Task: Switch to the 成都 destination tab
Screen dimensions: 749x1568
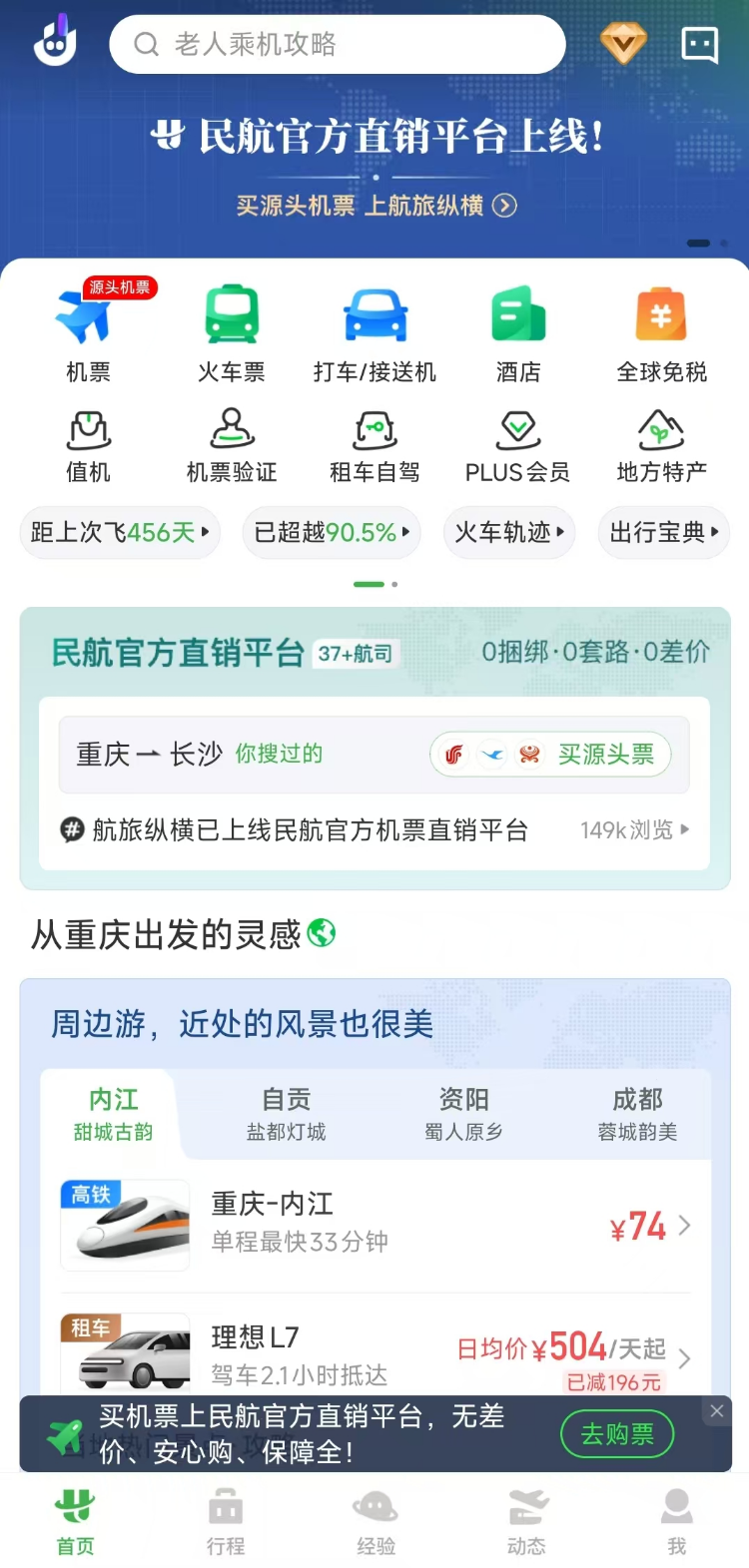Action: pos(637,1114)
